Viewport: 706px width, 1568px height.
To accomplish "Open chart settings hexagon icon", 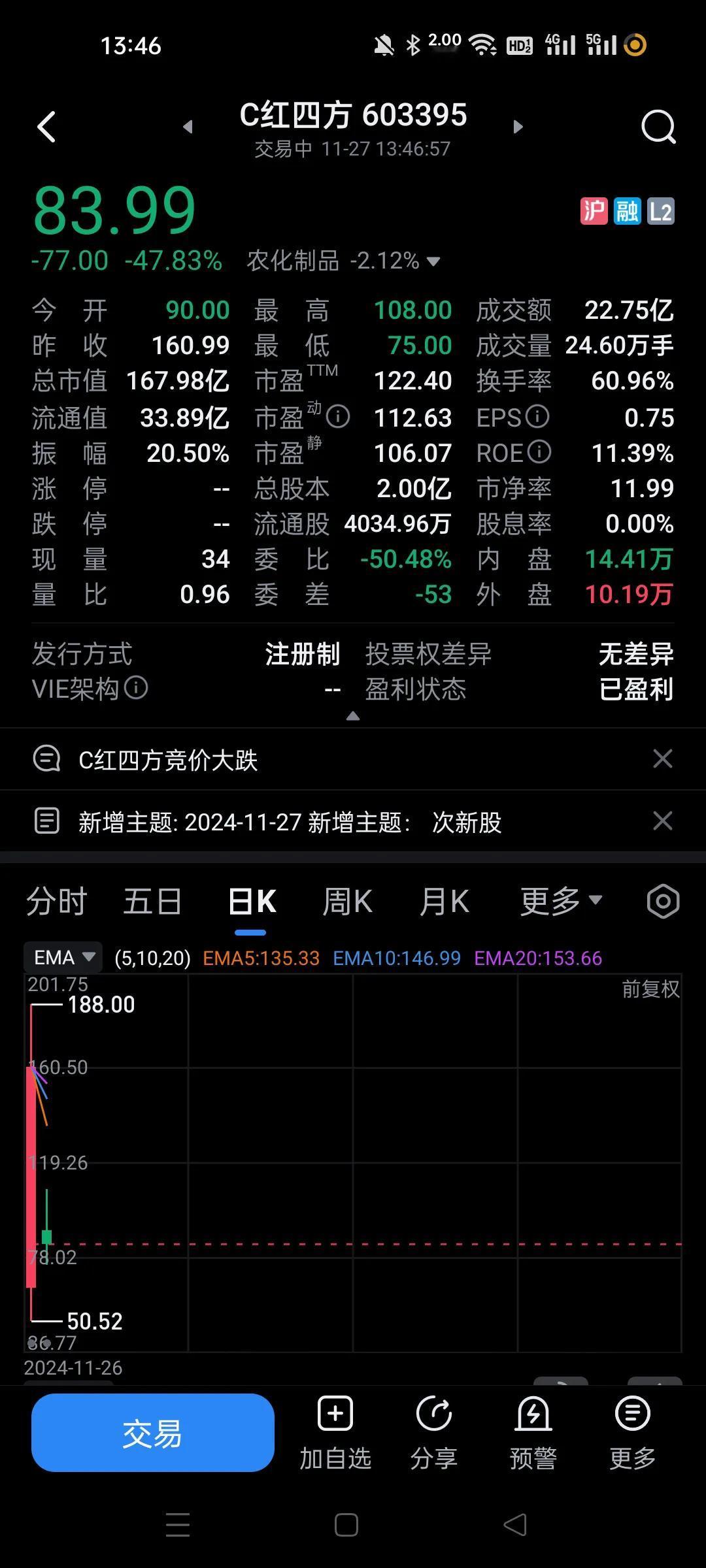I will click(x=663, y=902).
